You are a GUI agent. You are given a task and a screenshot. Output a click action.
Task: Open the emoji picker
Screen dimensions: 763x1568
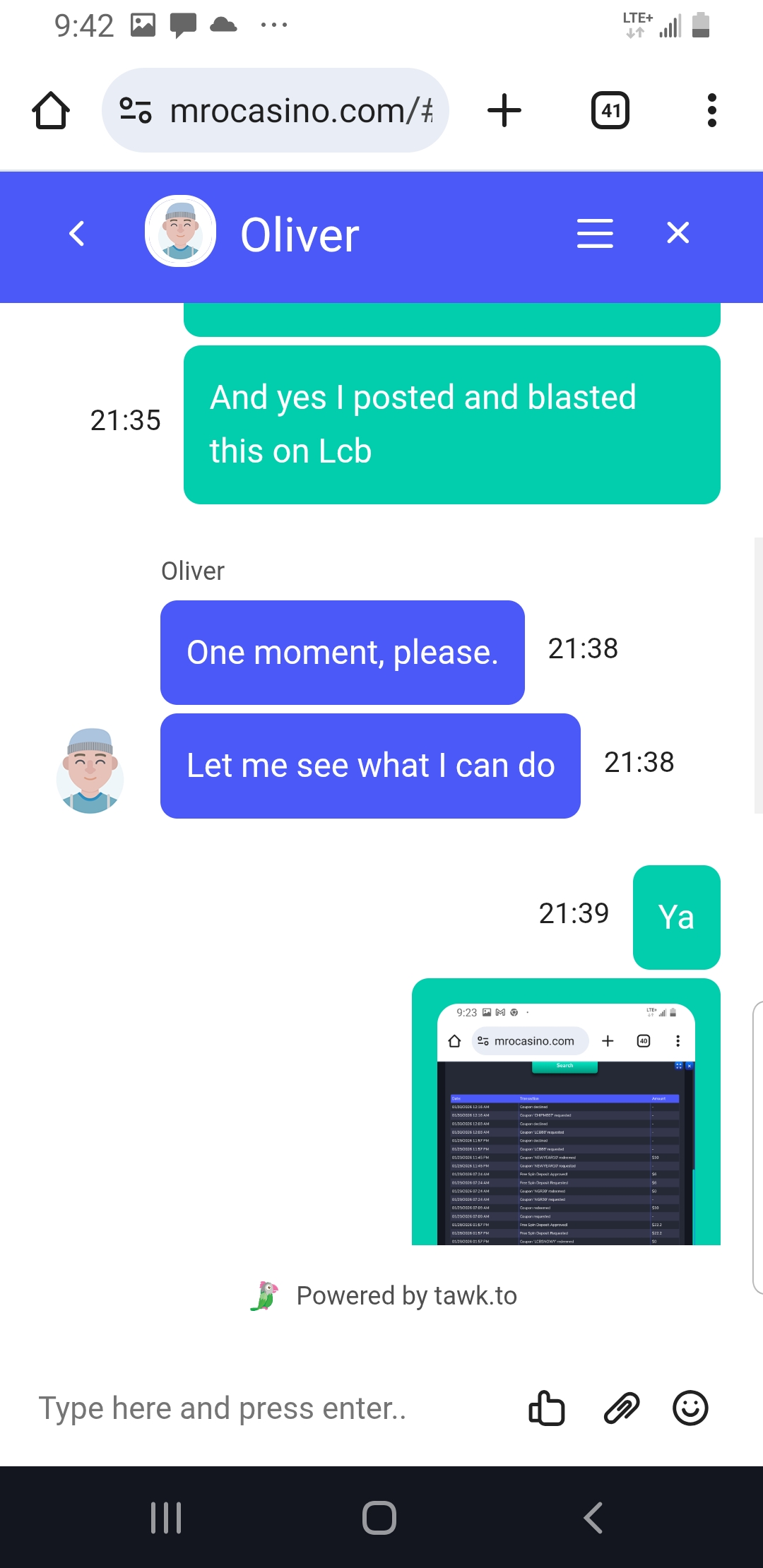[690, 1408]
